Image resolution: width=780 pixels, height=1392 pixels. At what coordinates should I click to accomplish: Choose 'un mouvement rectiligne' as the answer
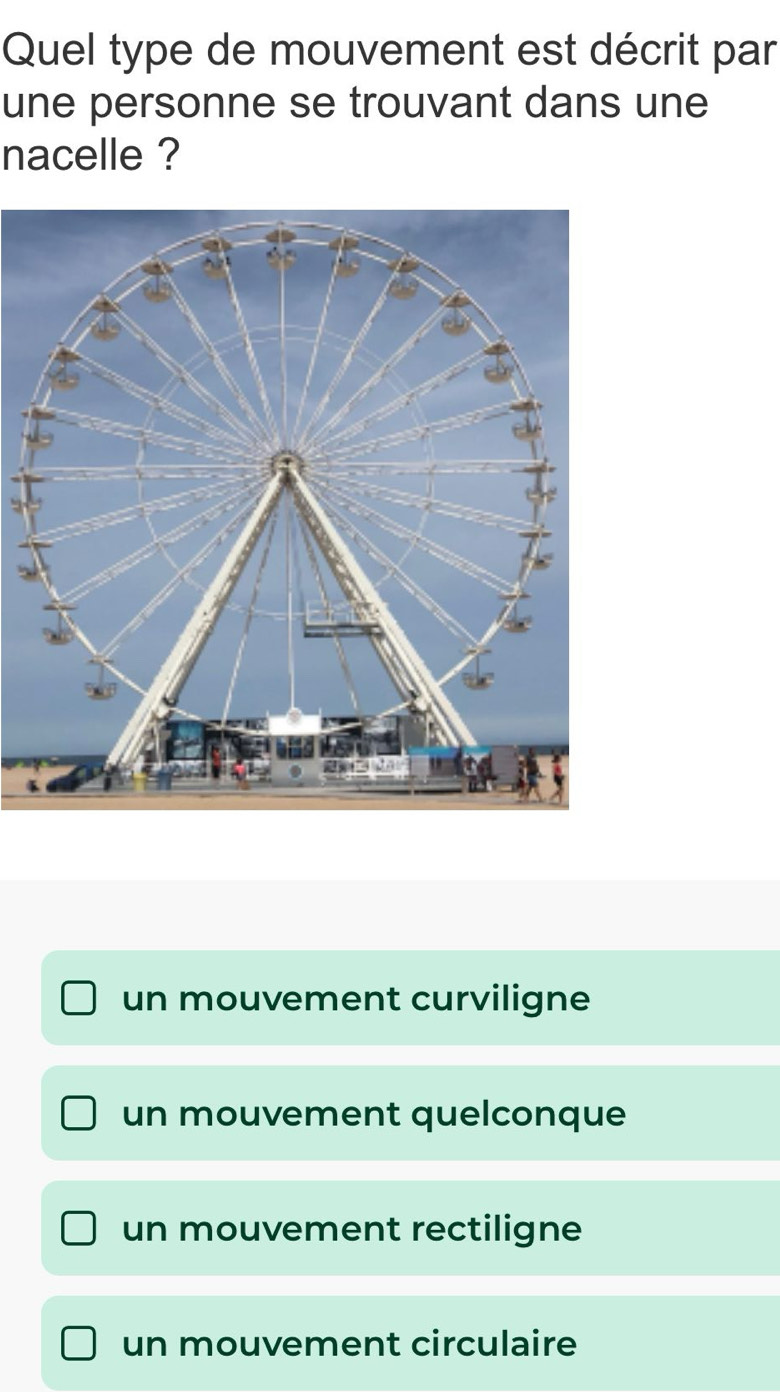point(80,1228)
